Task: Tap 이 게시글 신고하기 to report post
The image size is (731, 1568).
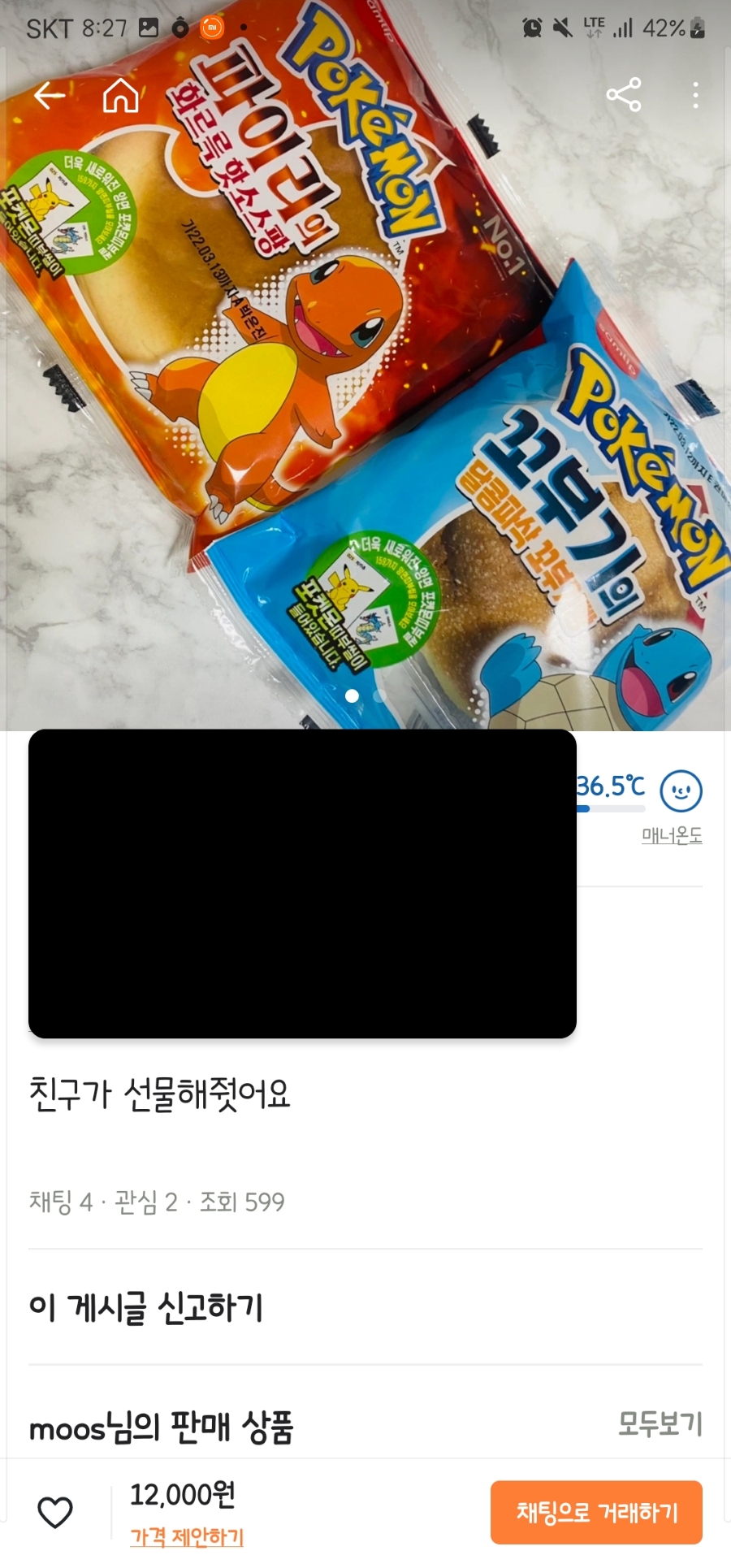Action: coord(146,1308)
